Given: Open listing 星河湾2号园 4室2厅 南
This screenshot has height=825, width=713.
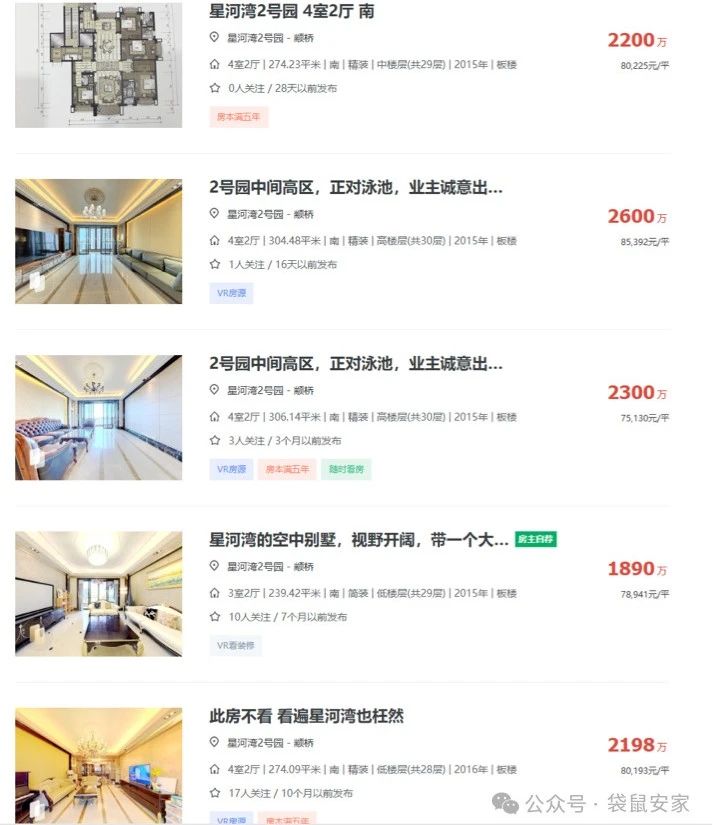Looking at the screenshot, I should pos(292,11).
